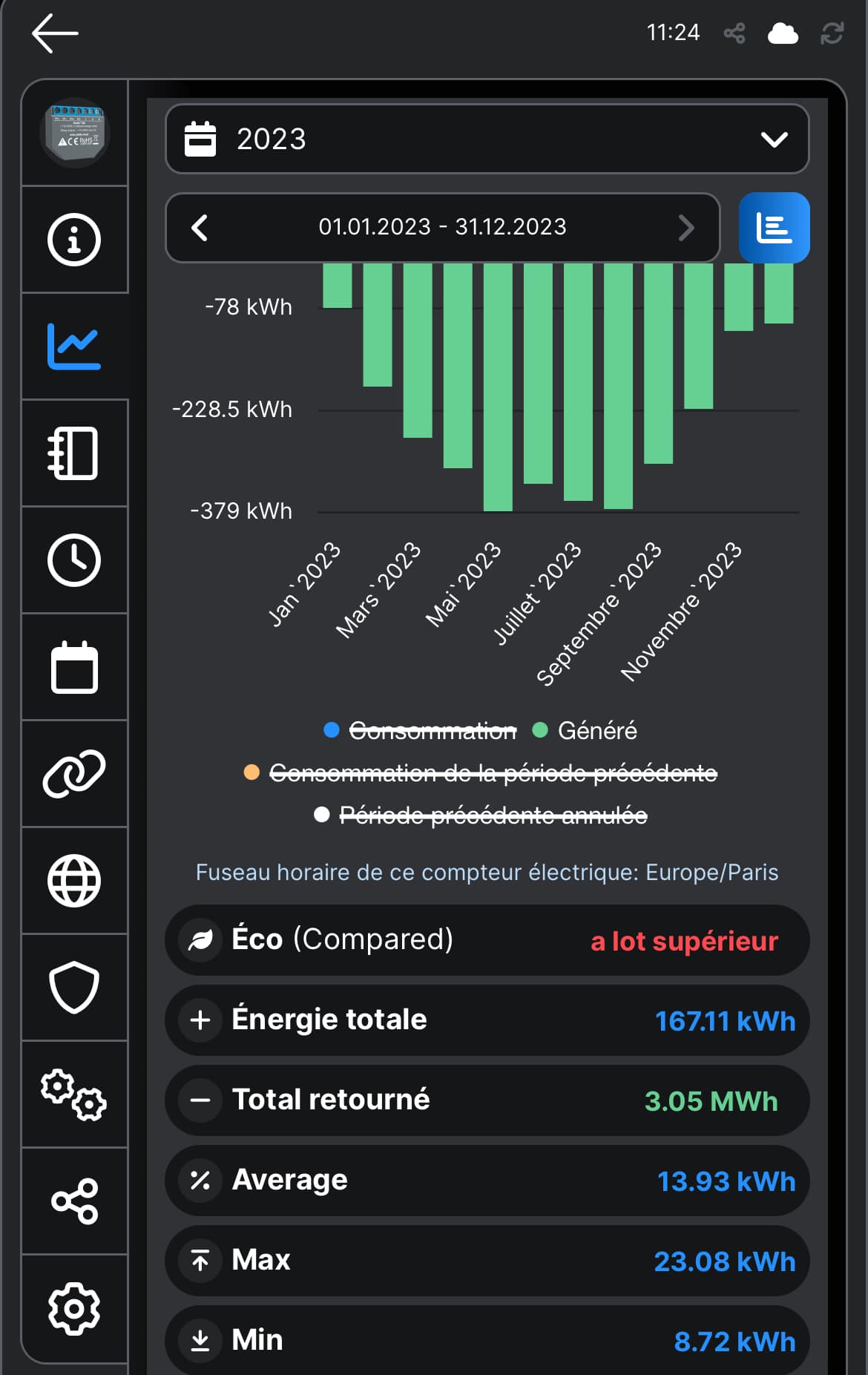868x1375 pixels.
Task: Open the clock timers tab
Action: (x=74, y=560)
